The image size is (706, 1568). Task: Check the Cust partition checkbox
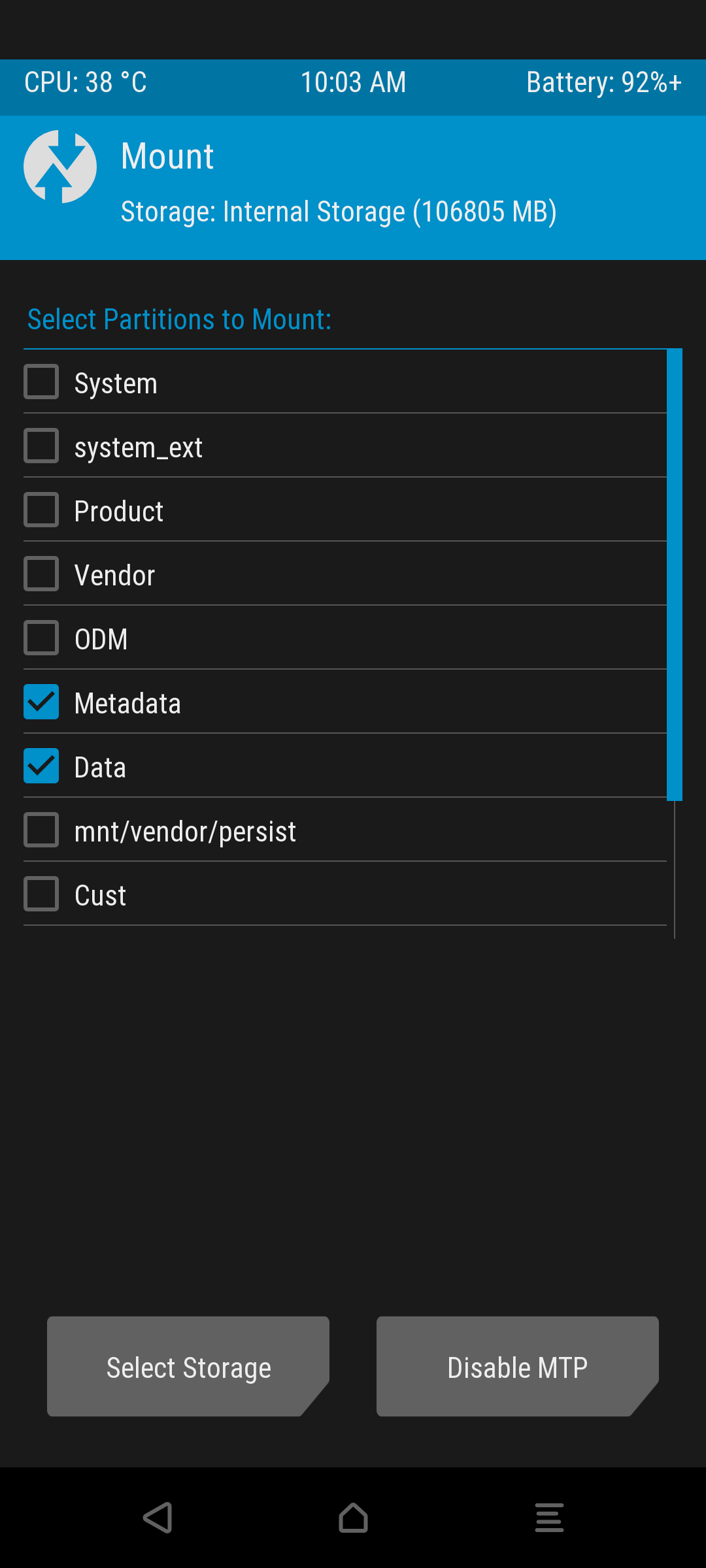click(x=41, y=894)
